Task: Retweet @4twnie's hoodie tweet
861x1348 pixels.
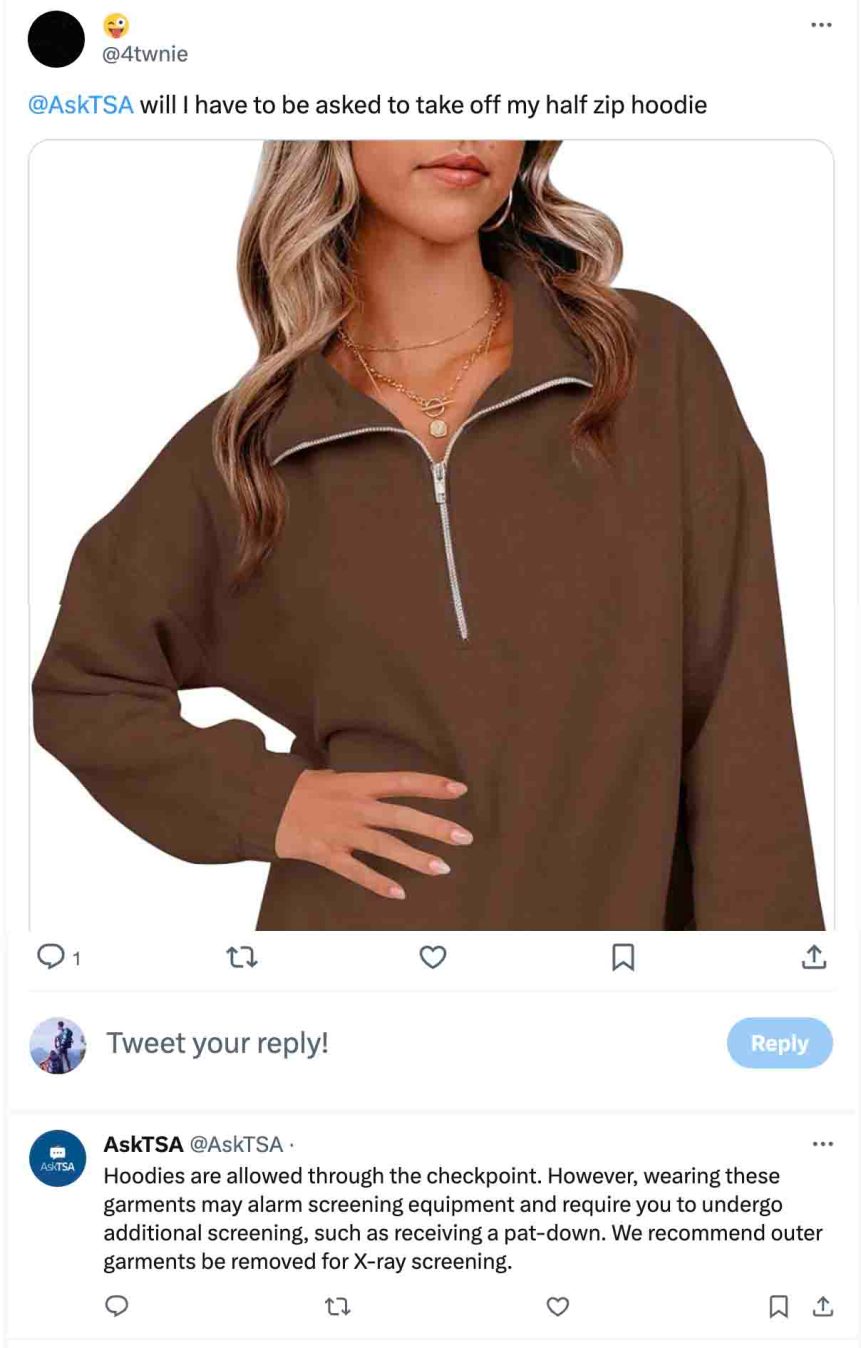Action: tap(243, 957)
